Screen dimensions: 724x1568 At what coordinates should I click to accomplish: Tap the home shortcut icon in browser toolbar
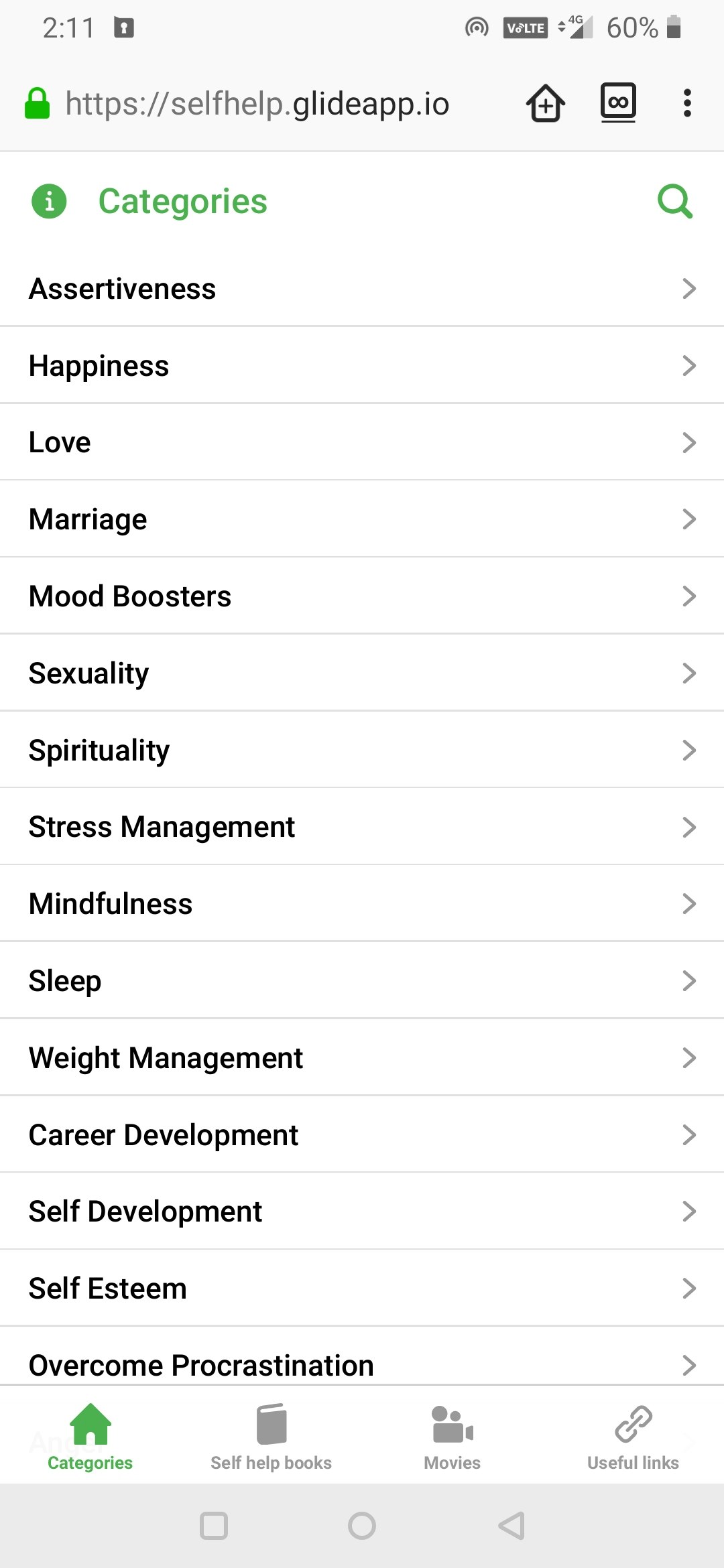(545, 103)
